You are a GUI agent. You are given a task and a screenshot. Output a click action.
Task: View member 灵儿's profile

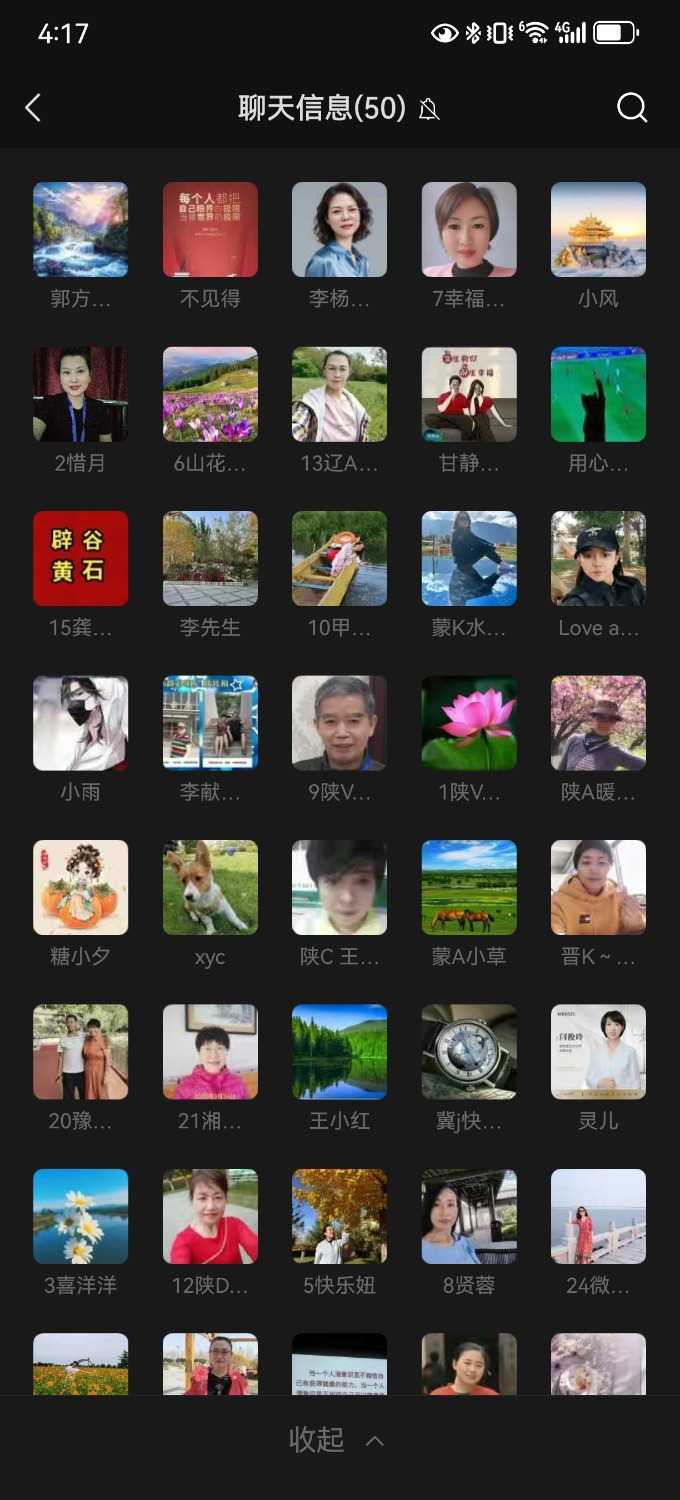[x=598, y=1052]
